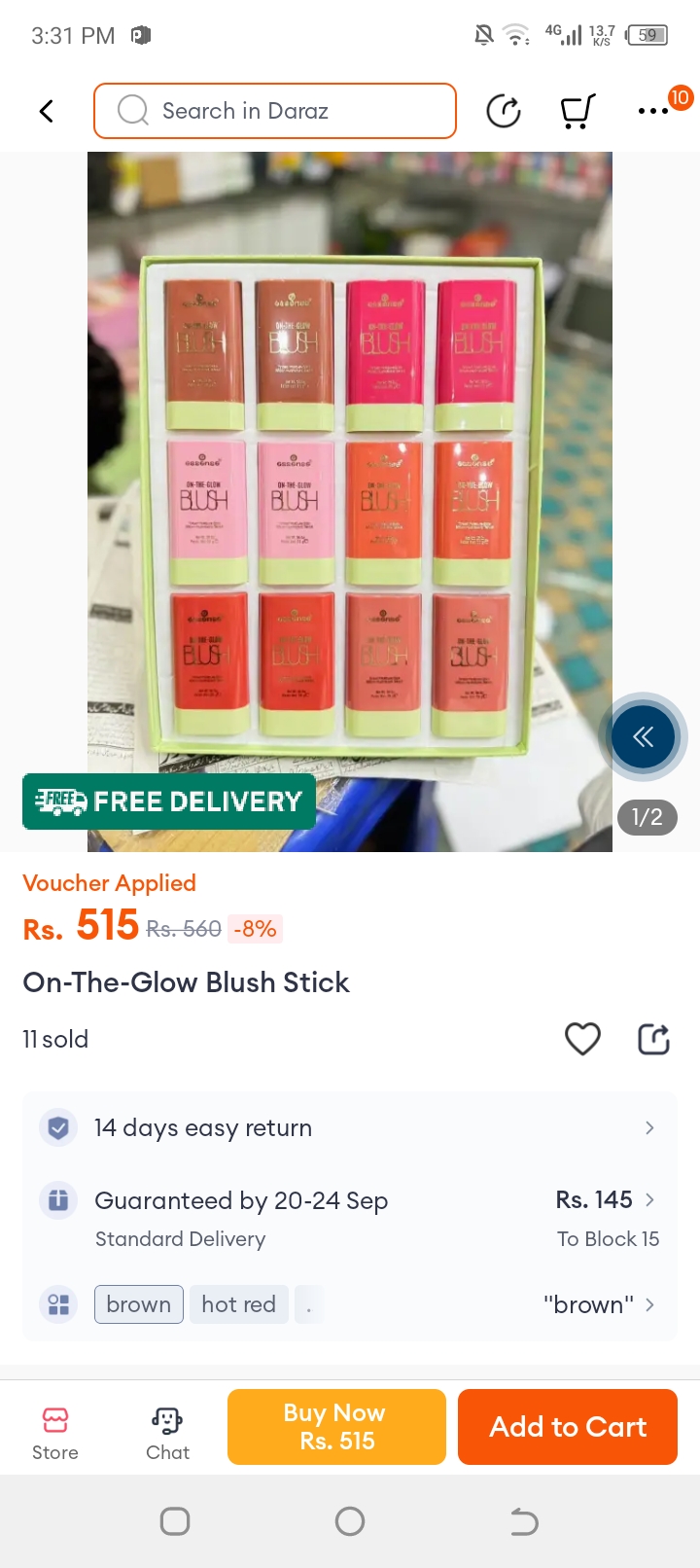Tap the circular arrow icon beside search
The width and height of the screenshot is (700, 1568).
504,111
